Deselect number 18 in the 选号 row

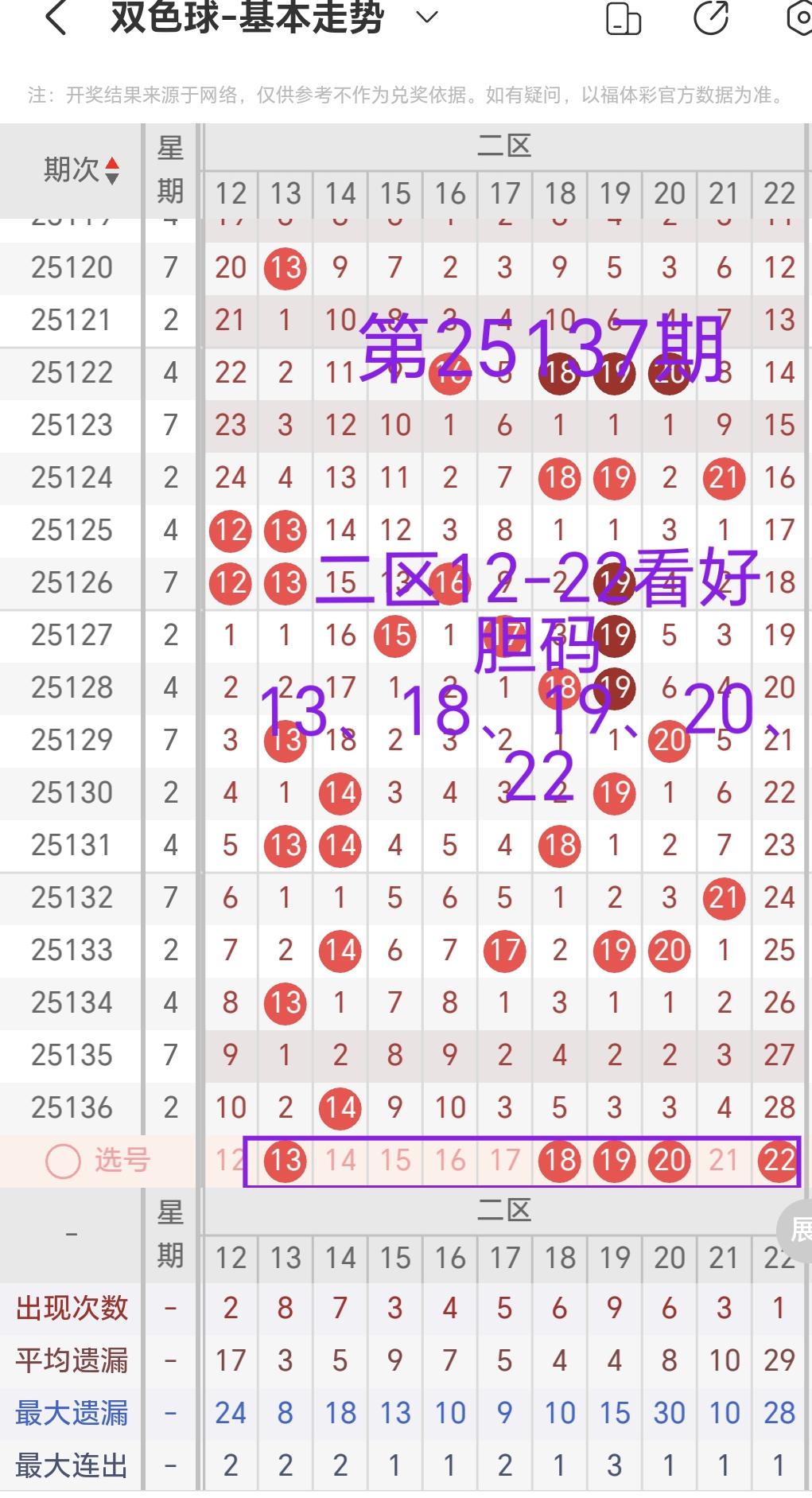pyautogui.click(x=560, y=1161)
